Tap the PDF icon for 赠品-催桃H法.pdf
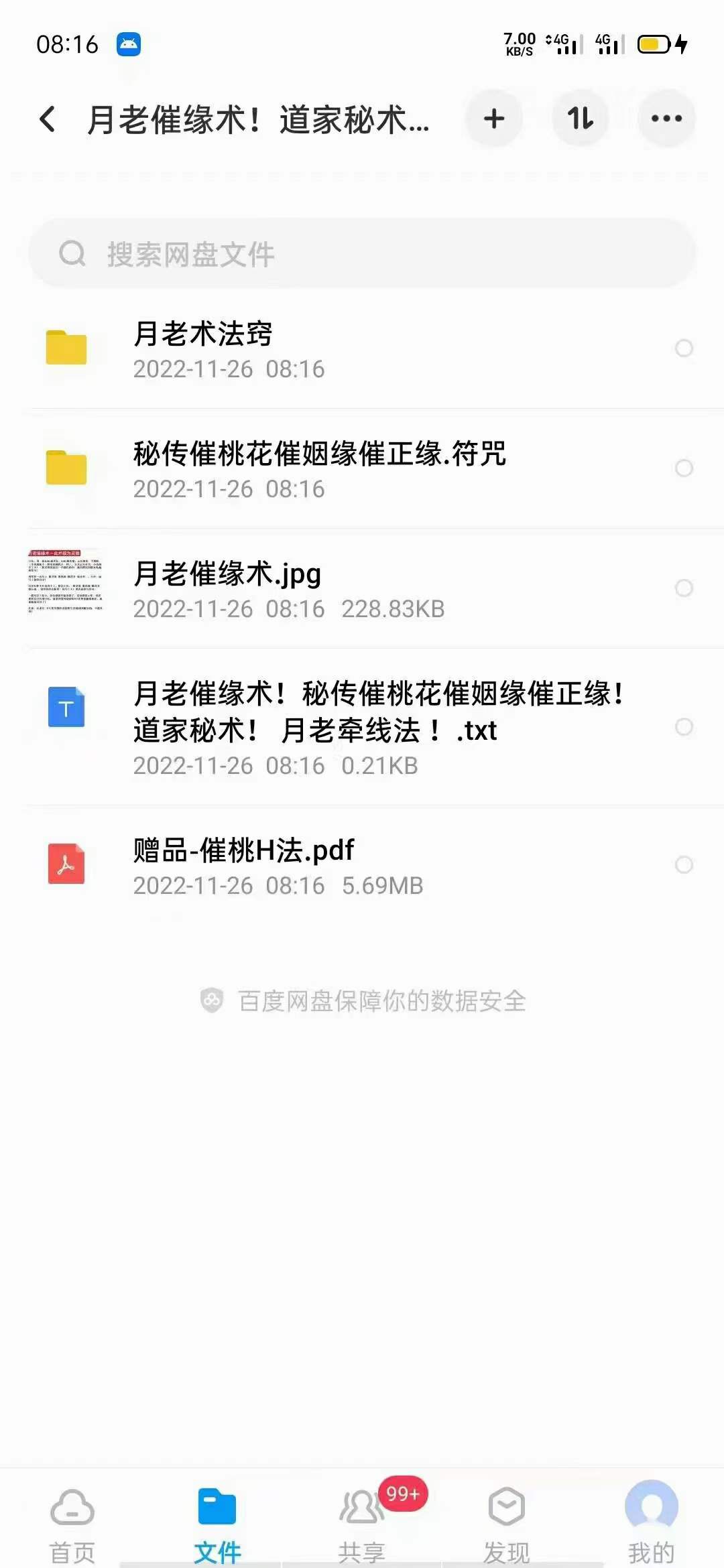Screen dimensions: 724x1568 [x=67, y=862]
